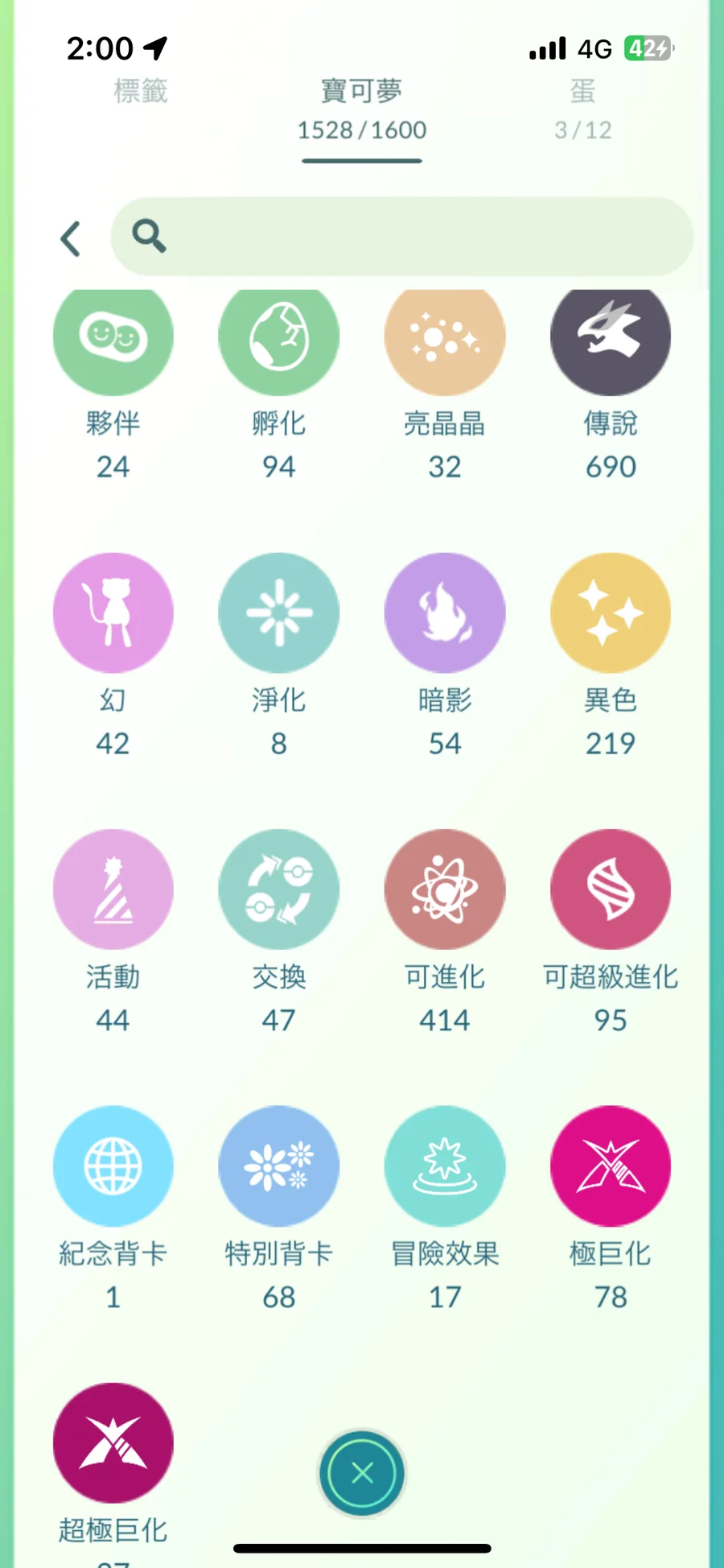724x1568 pixels.
Task: Choose the 冒險效果 filter
Action: [x=445, y=1166]
